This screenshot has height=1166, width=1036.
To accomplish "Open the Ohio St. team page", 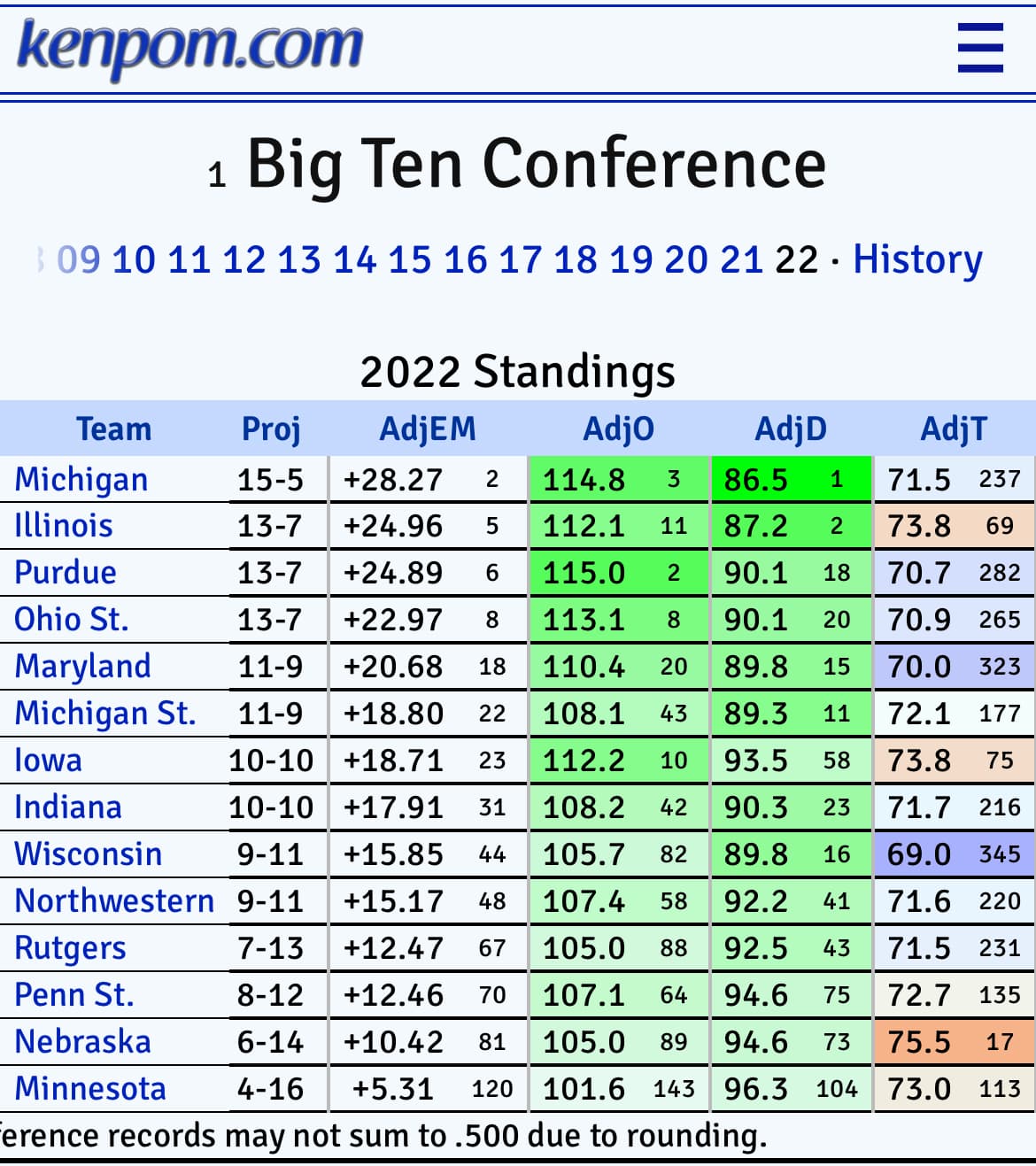I will [72, 620].
